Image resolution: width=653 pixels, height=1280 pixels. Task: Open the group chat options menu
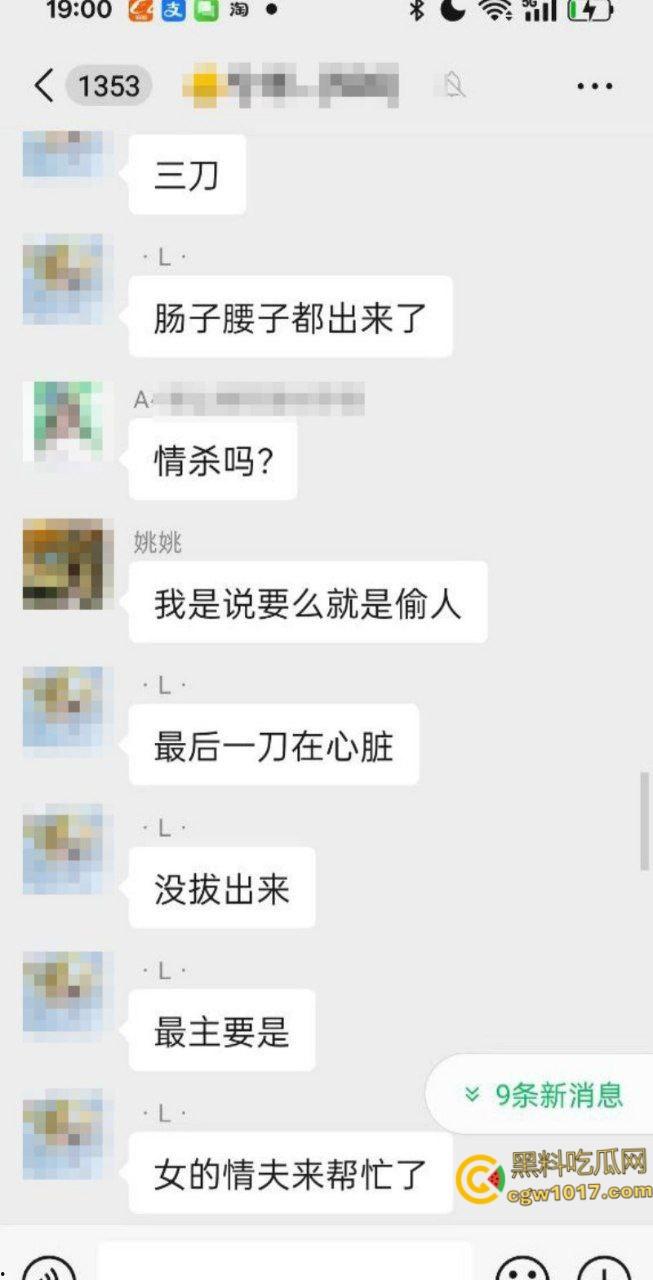(594, 86)
